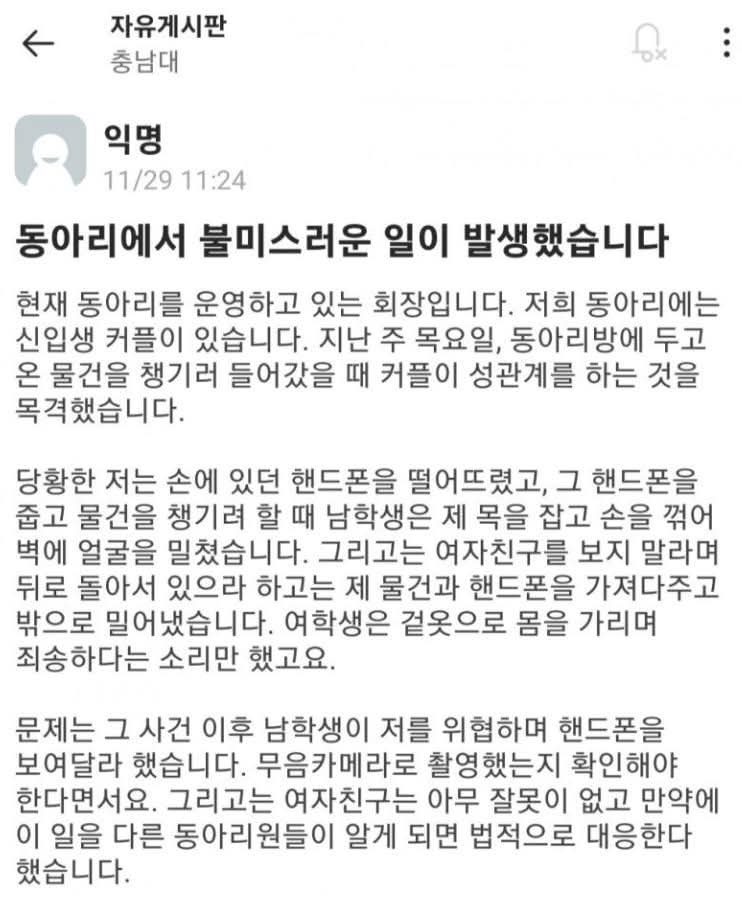
Task: Open the three-dot overflow menu
Action: click(726, 43)
